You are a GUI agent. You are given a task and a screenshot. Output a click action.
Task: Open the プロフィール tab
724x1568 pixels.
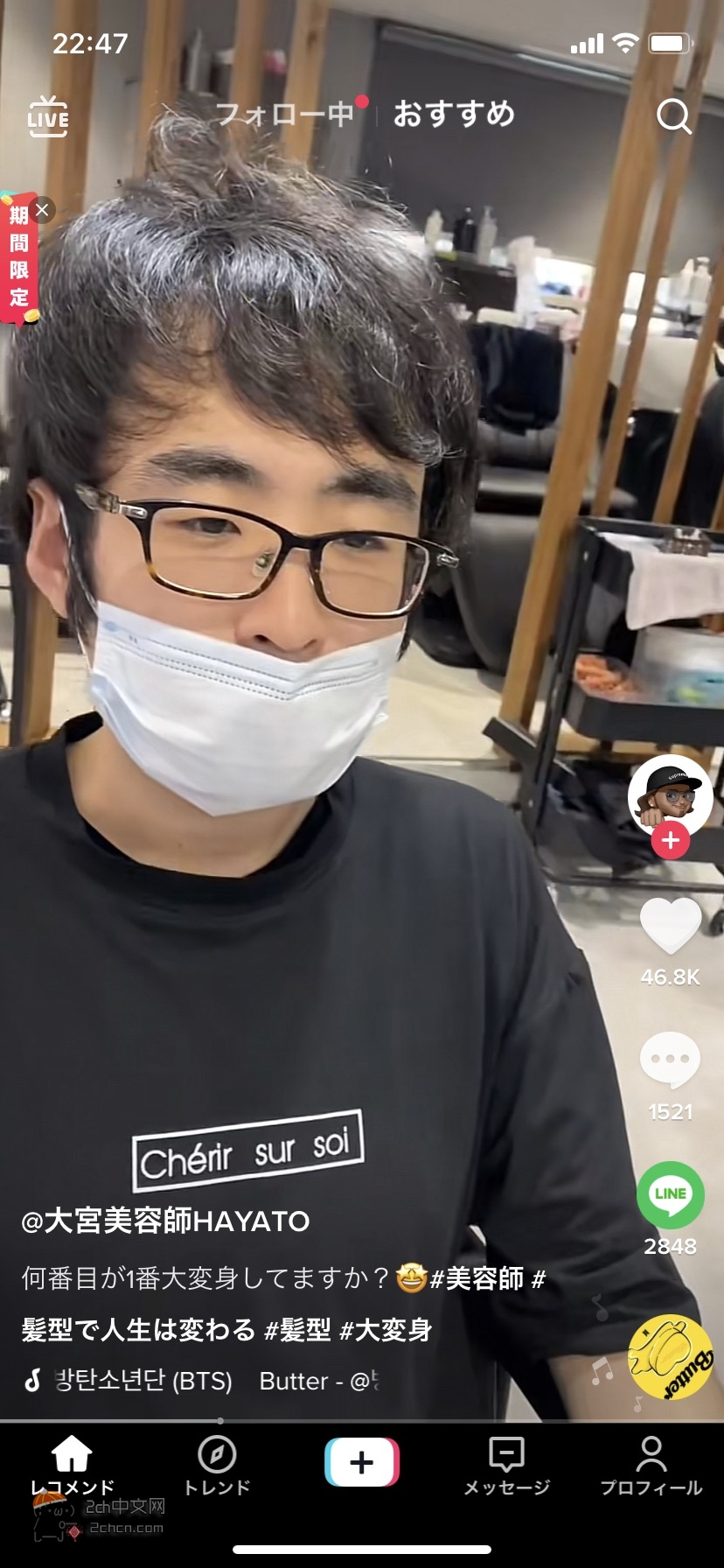point(651,1466)
